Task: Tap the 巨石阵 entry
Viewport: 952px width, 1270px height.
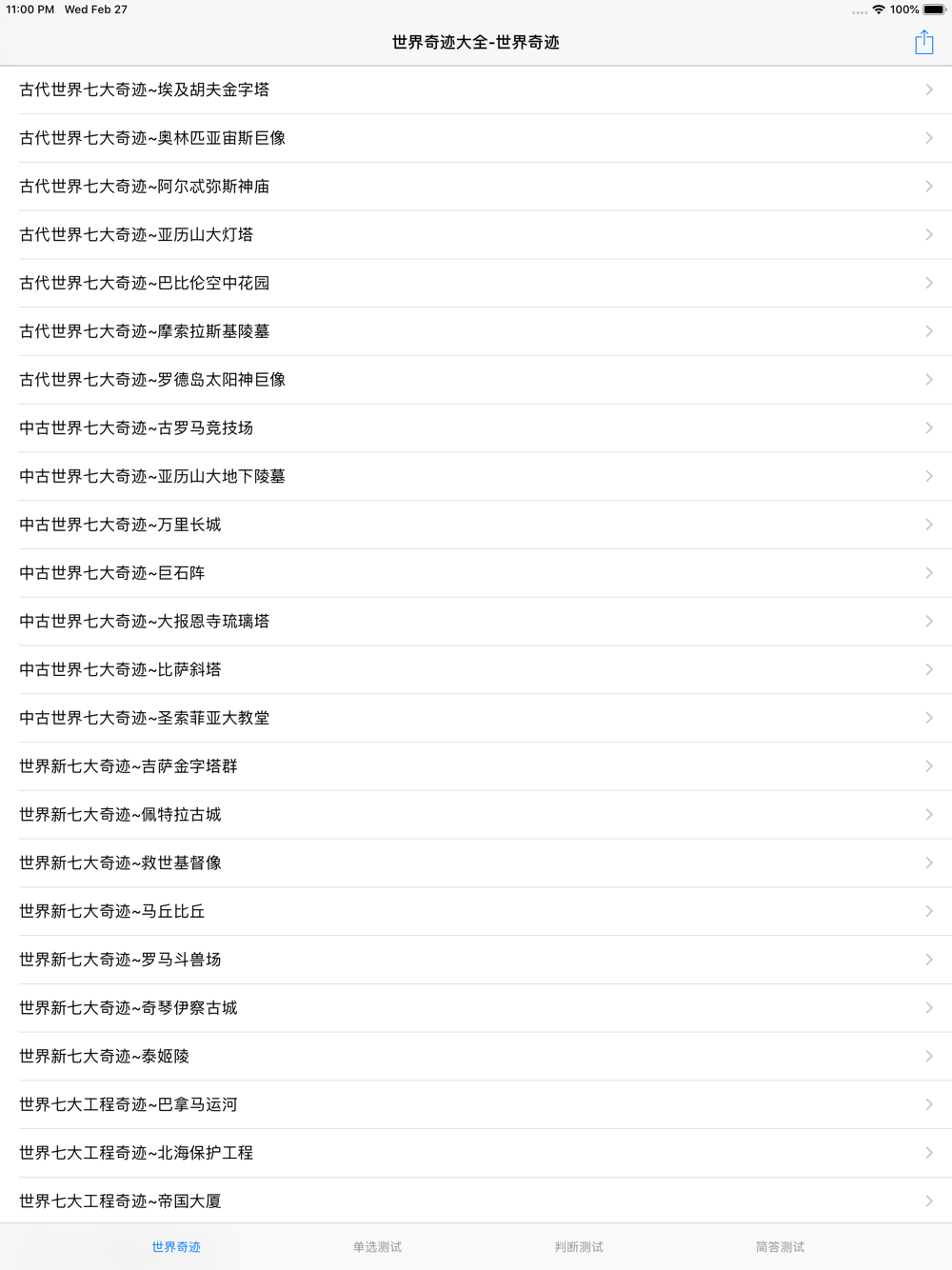Action: tap(476, 573)
